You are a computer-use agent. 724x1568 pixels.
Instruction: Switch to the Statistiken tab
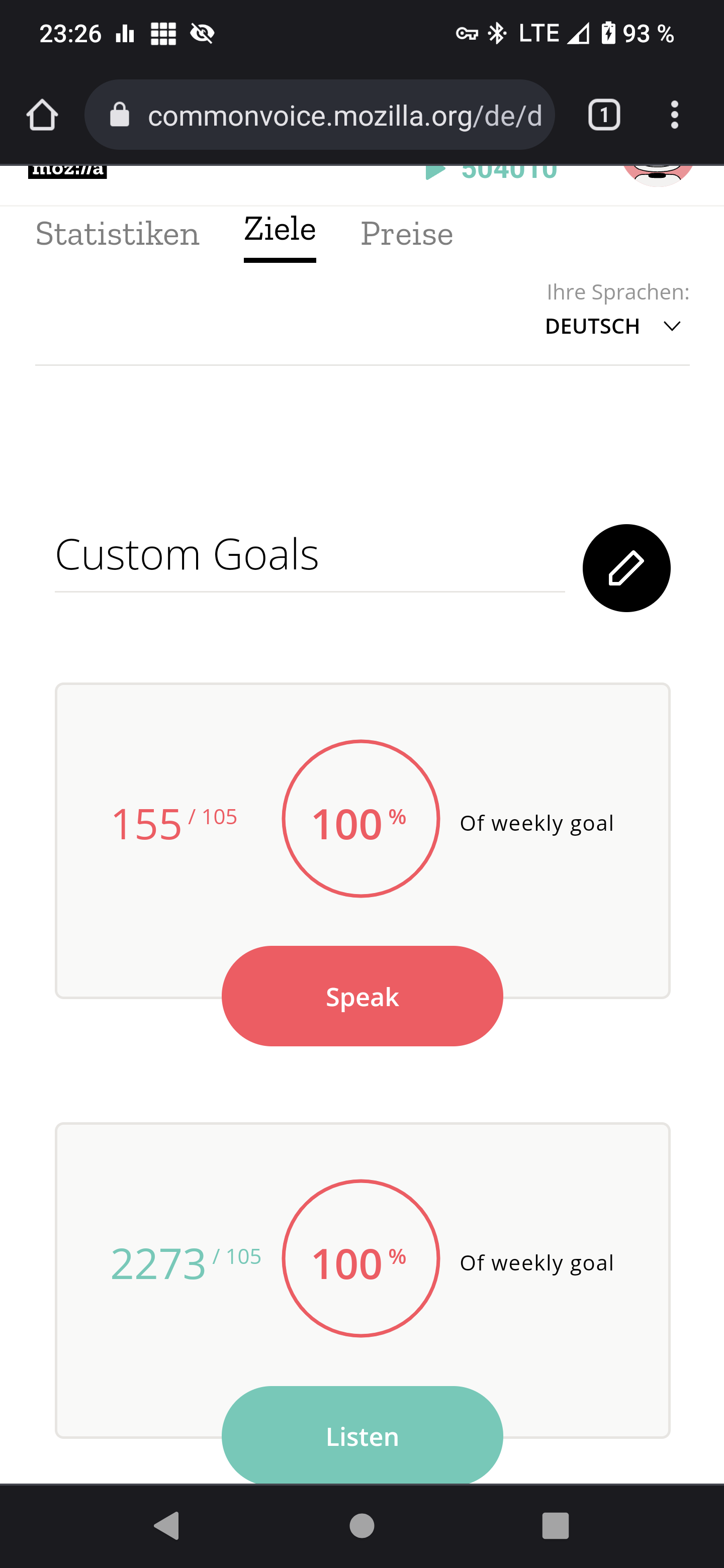click(x=118, y=234)
